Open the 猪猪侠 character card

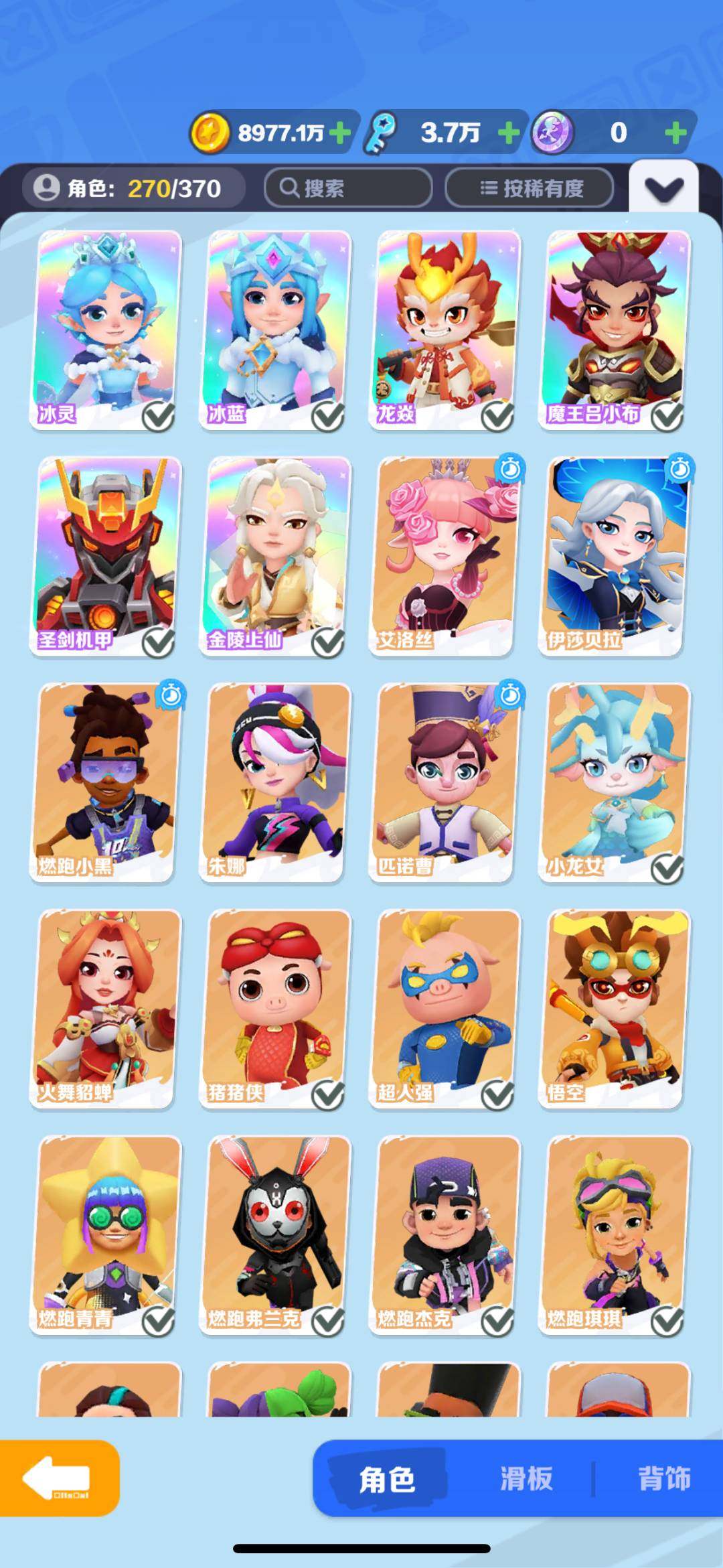(x=276, y=1009)
